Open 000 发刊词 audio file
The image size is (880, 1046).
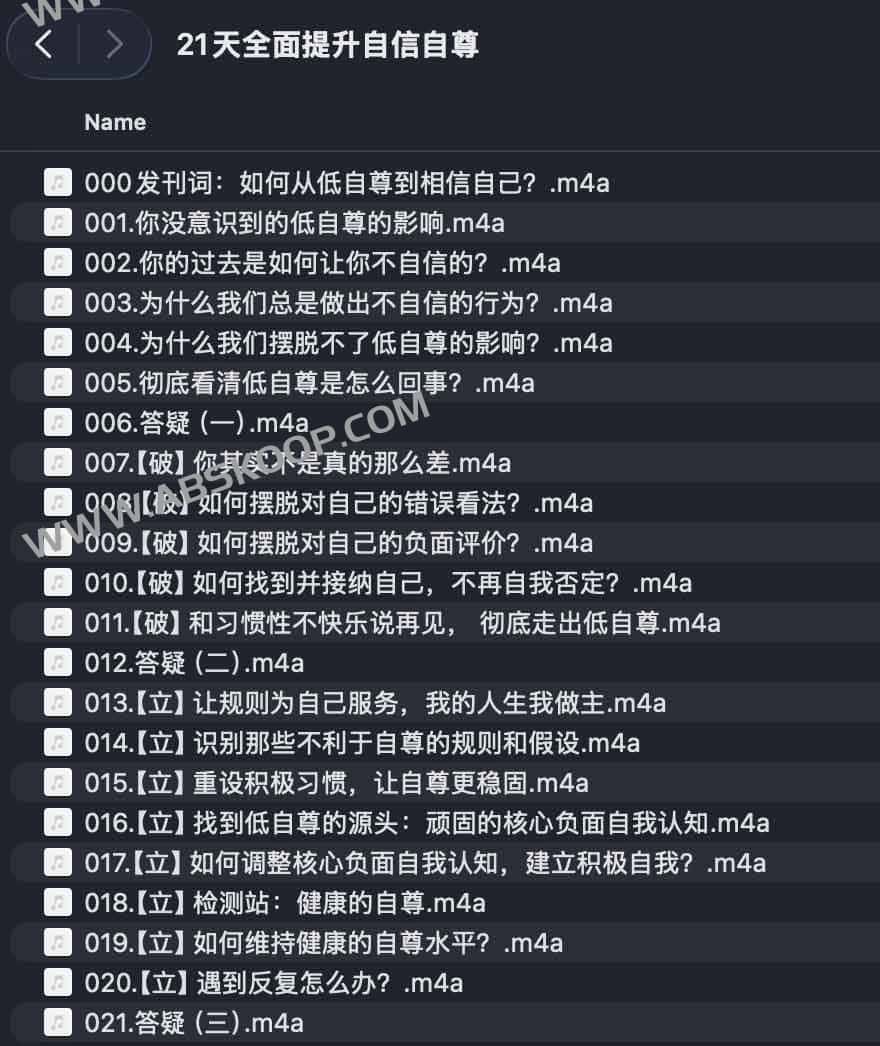tap(346, 183)
